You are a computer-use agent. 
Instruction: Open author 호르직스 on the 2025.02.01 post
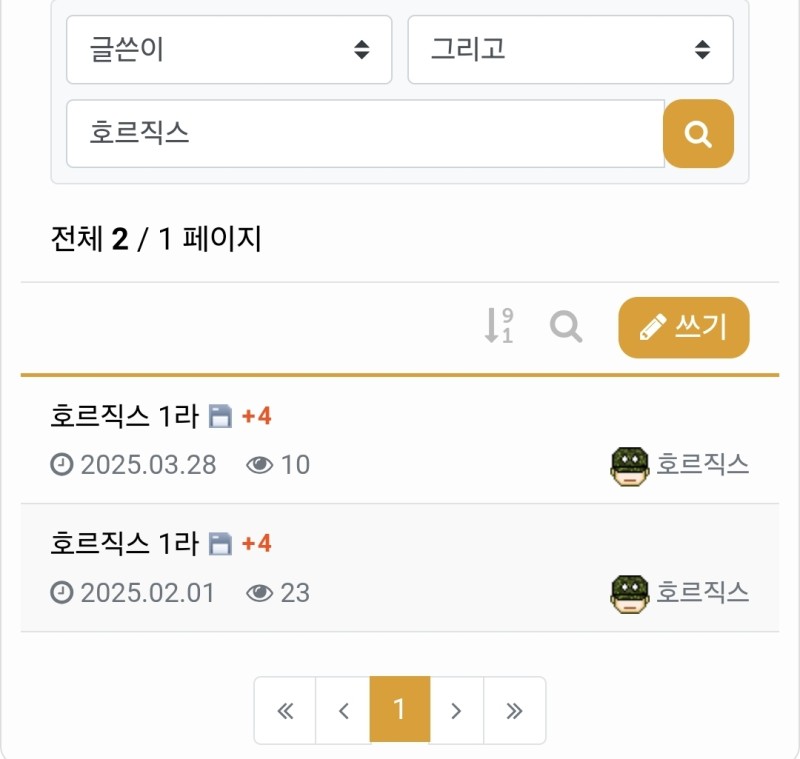point(701,593)
